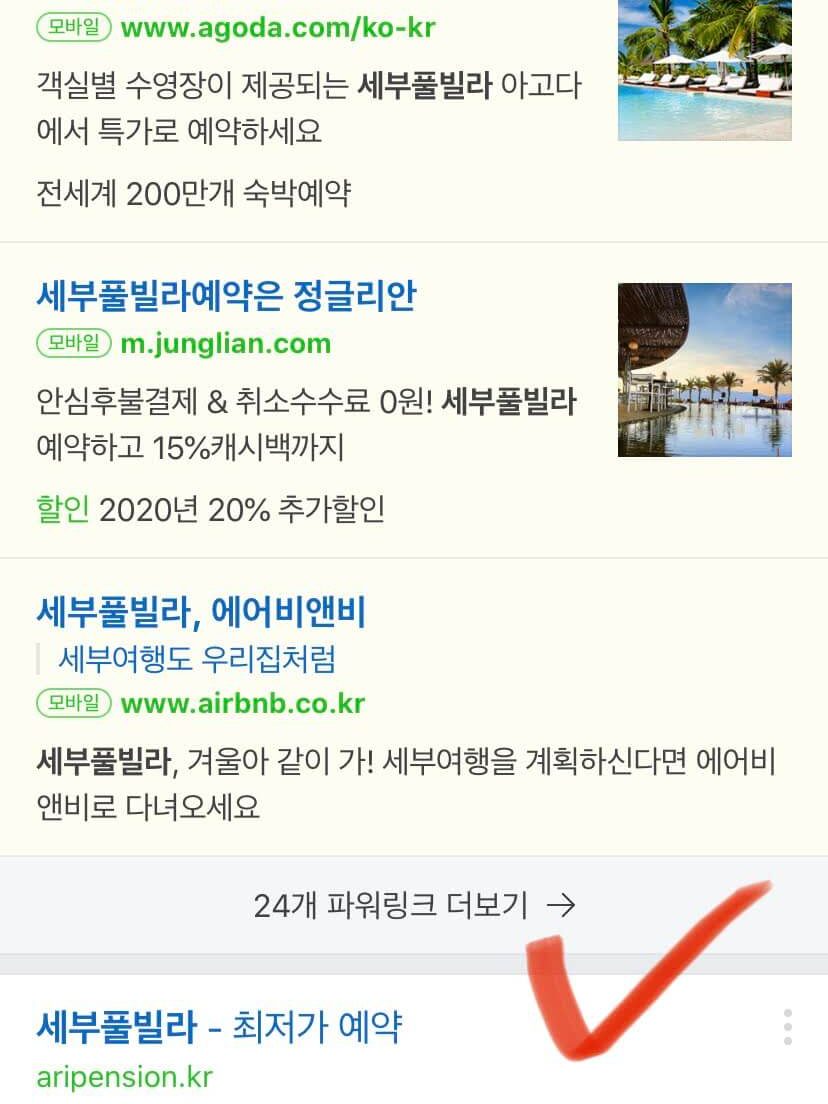The width and height of the screenshot is (828, 1104).
Task: Open the 세부풀빌라, 에어비앤비 result
Action: pos(202,610)
